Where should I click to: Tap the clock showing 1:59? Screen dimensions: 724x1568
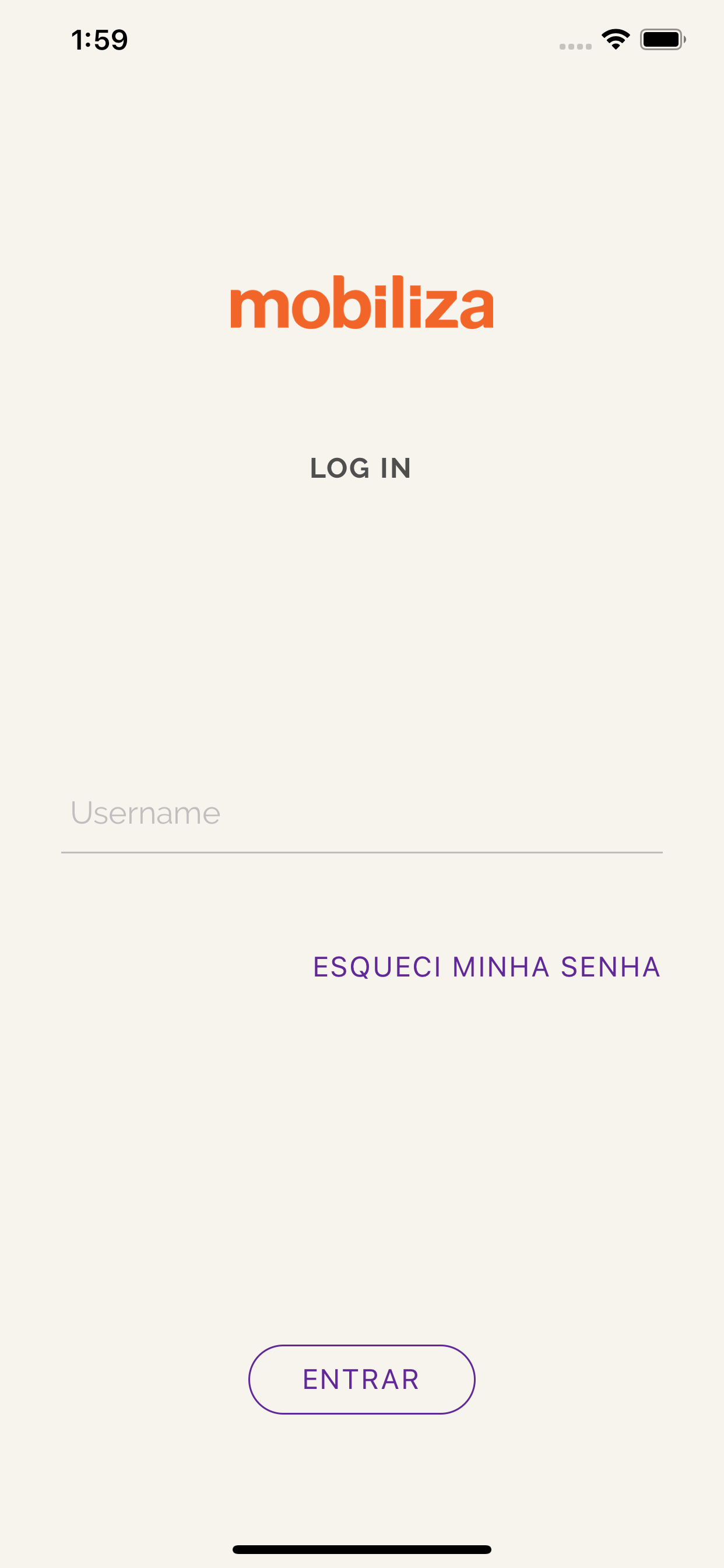pyautogui.click(x=99, y=39)
